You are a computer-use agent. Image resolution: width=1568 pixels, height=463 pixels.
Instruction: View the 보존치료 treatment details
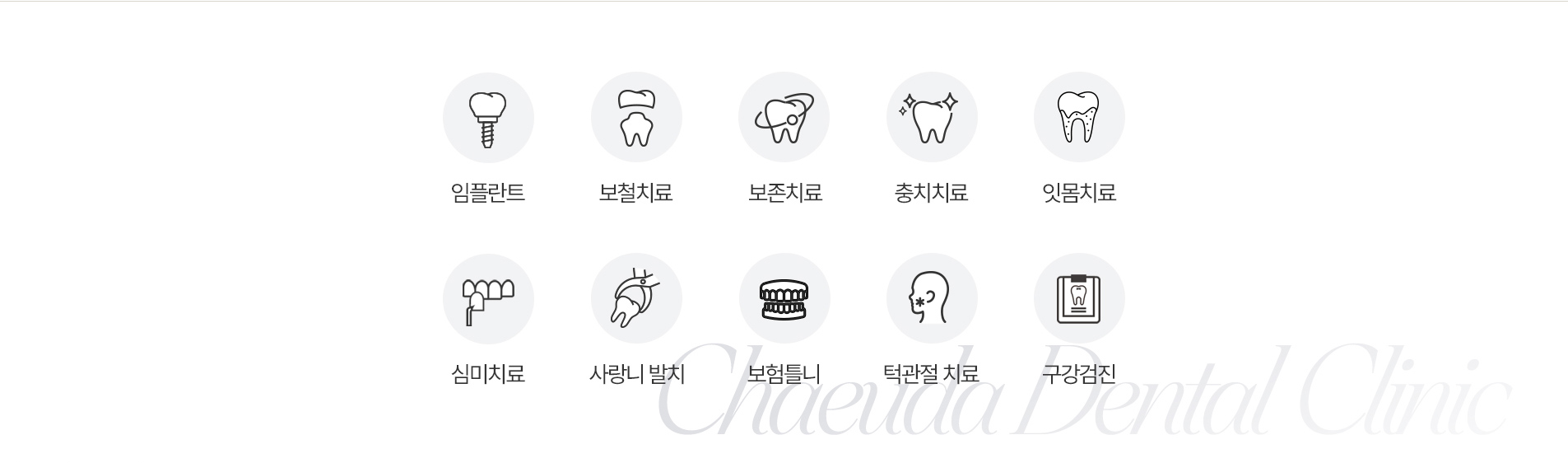click(784, 118)
